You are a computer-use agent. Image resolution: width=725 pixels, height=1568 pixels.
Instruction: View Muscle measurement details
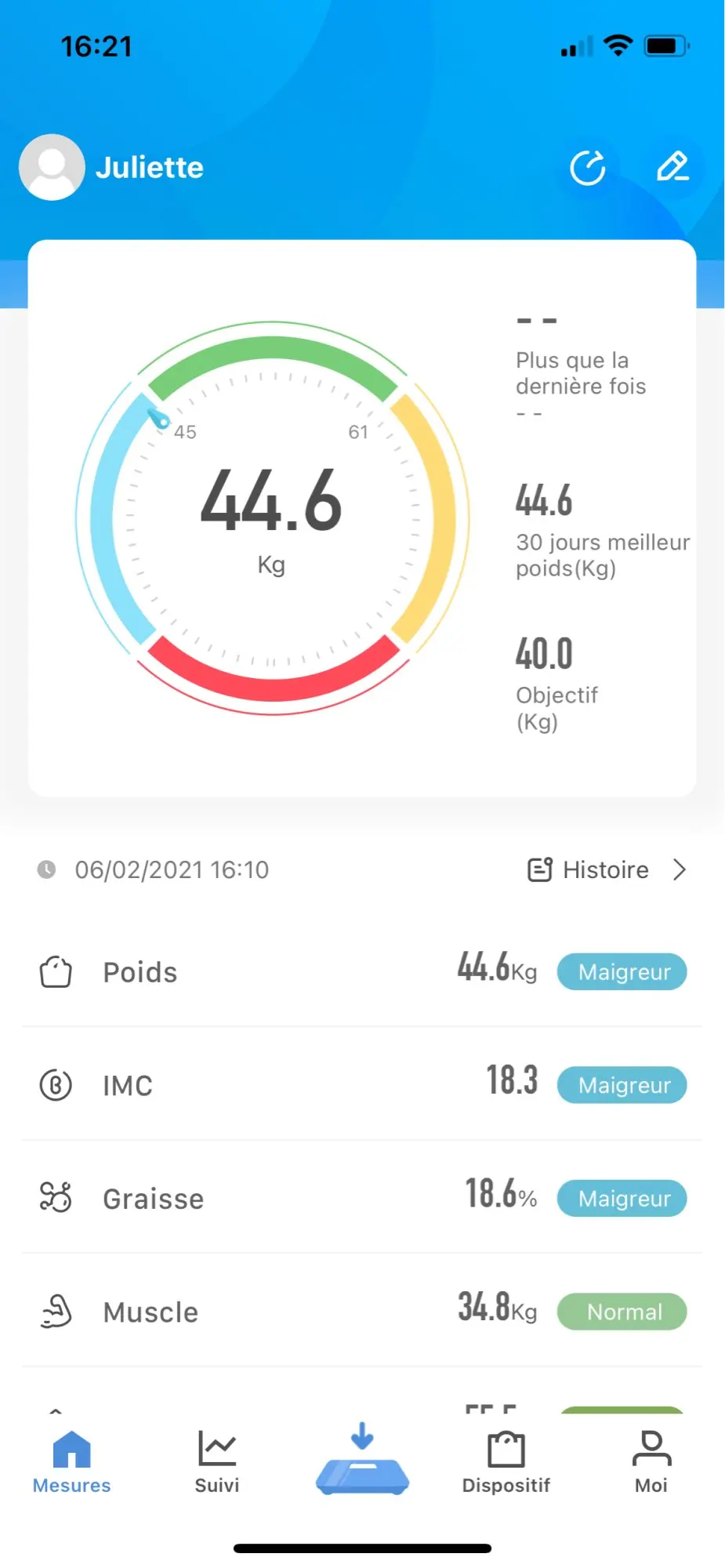[x=362, y=1312]
